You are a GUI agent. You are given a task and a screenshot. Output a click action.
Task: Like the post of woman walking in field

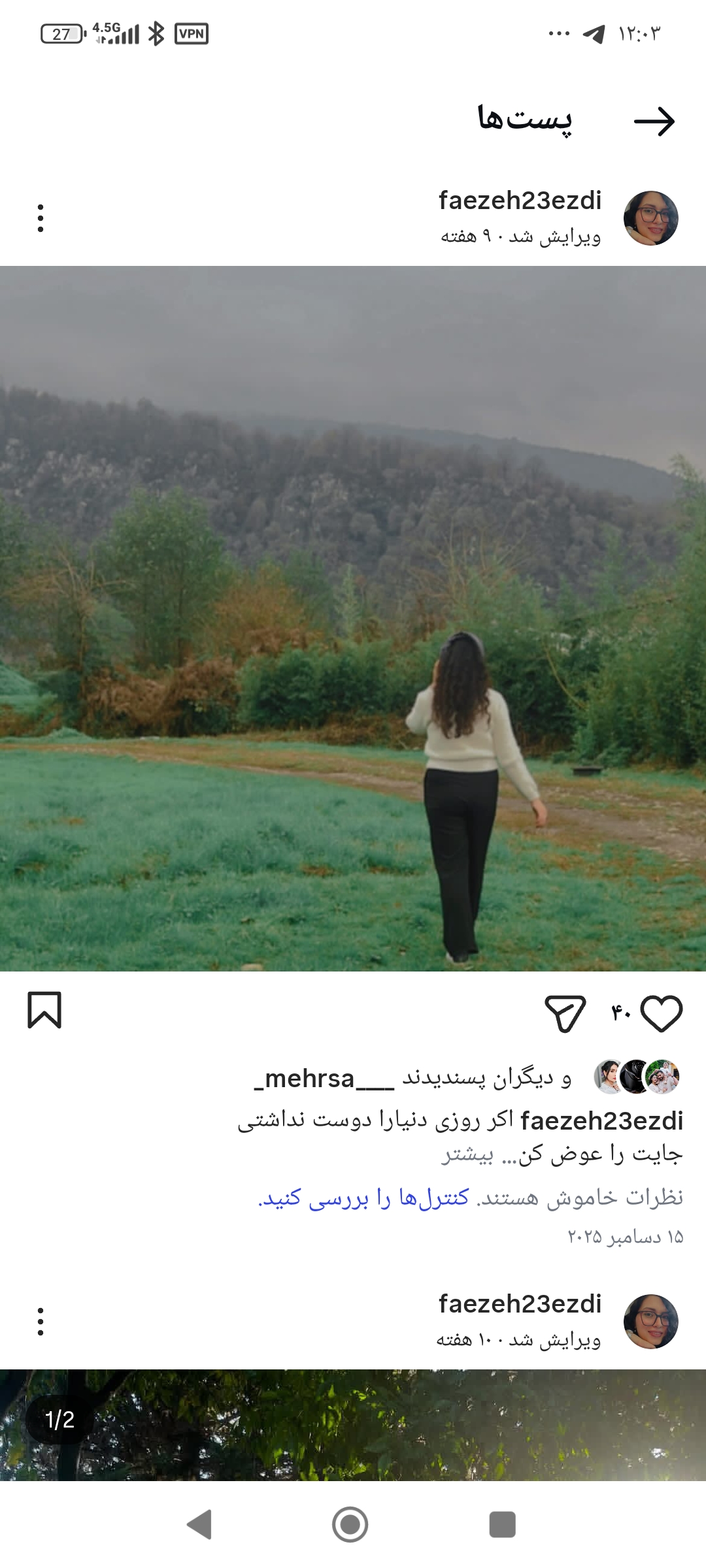pos(661,1013)
